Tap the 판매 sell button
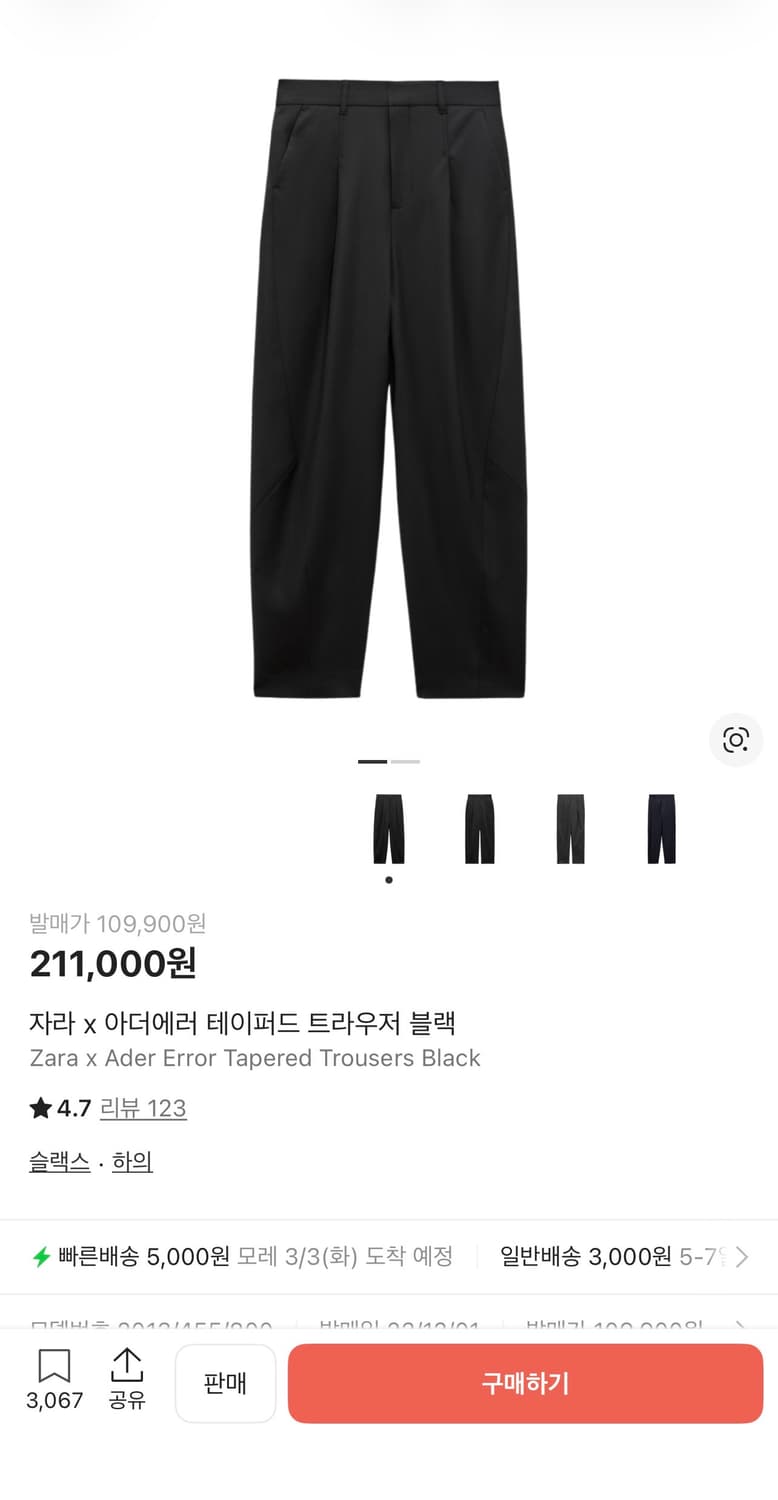 click(225, 1383)
